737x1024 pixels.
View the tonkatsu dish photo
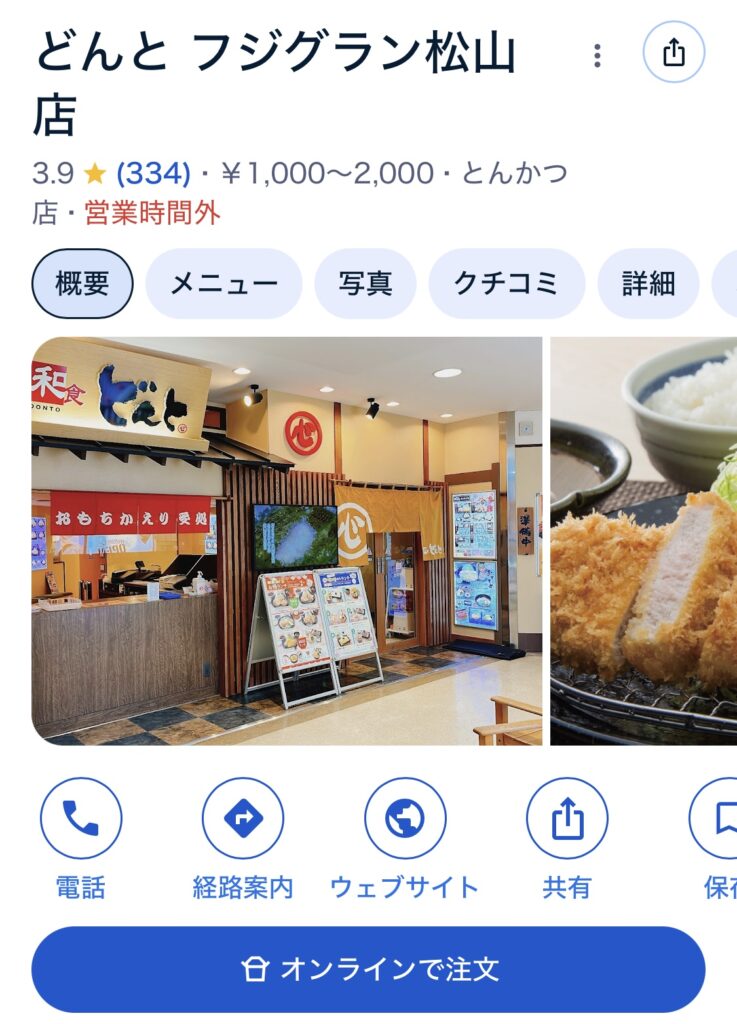click(x=644, y=541)
